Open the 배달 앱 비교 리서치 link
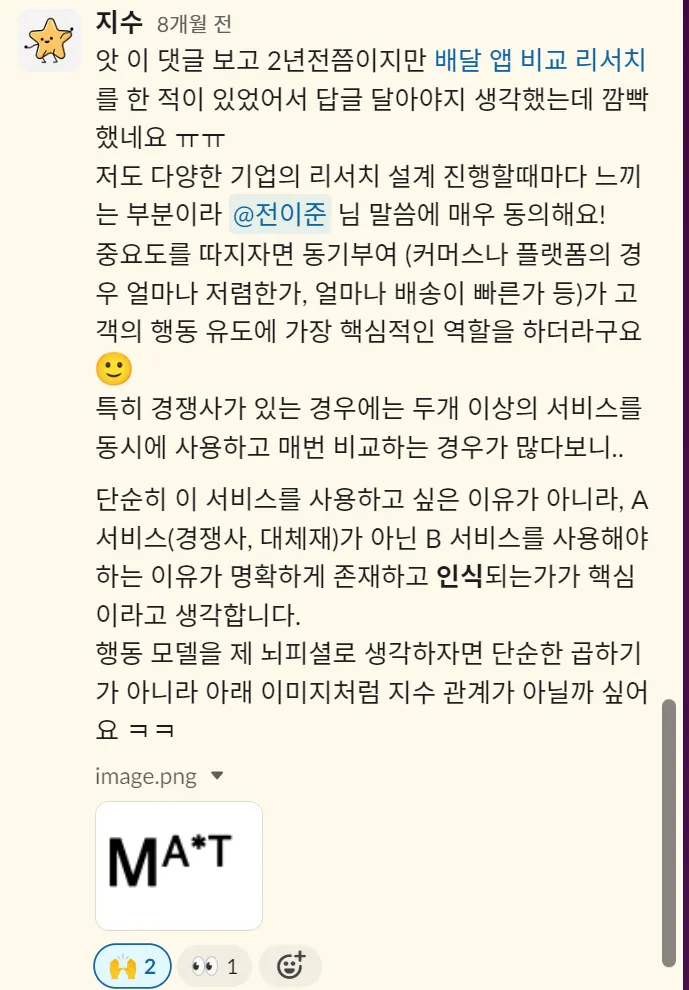The width and height of the screenshot is (689, 990). [x=540, y=60]
